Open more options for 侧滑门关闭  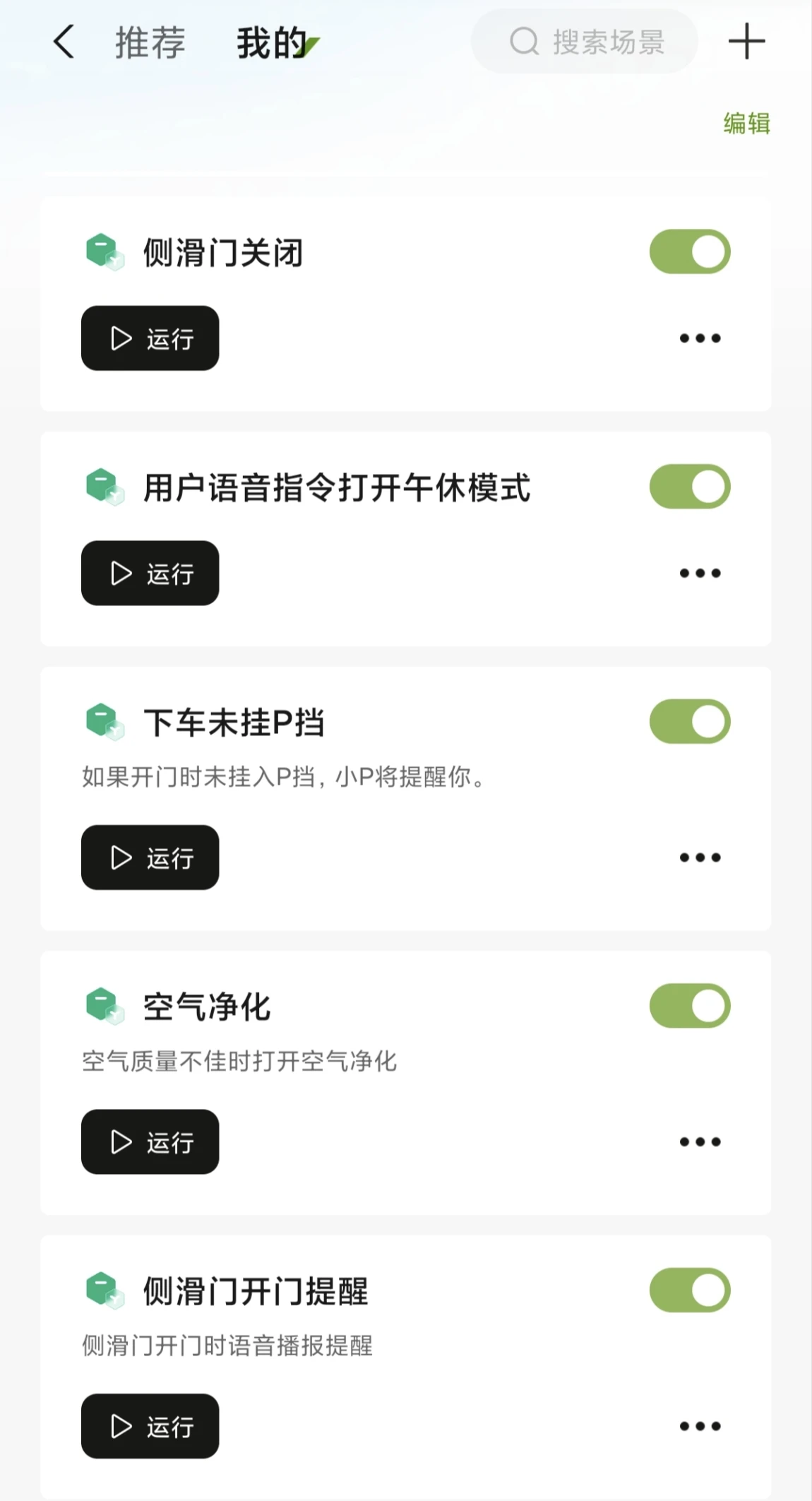coord(700,338)
